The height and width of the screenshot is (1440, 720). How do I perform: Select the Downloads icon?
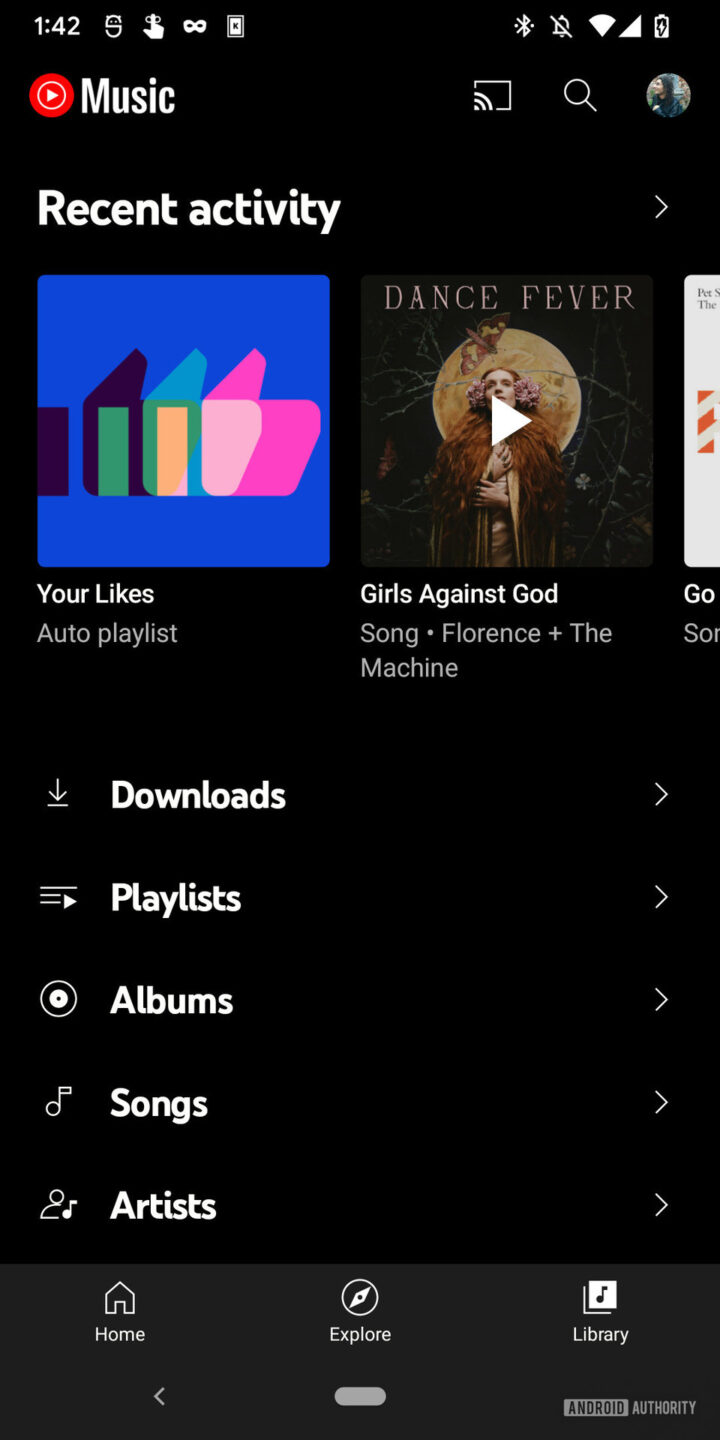coord(57,793)
